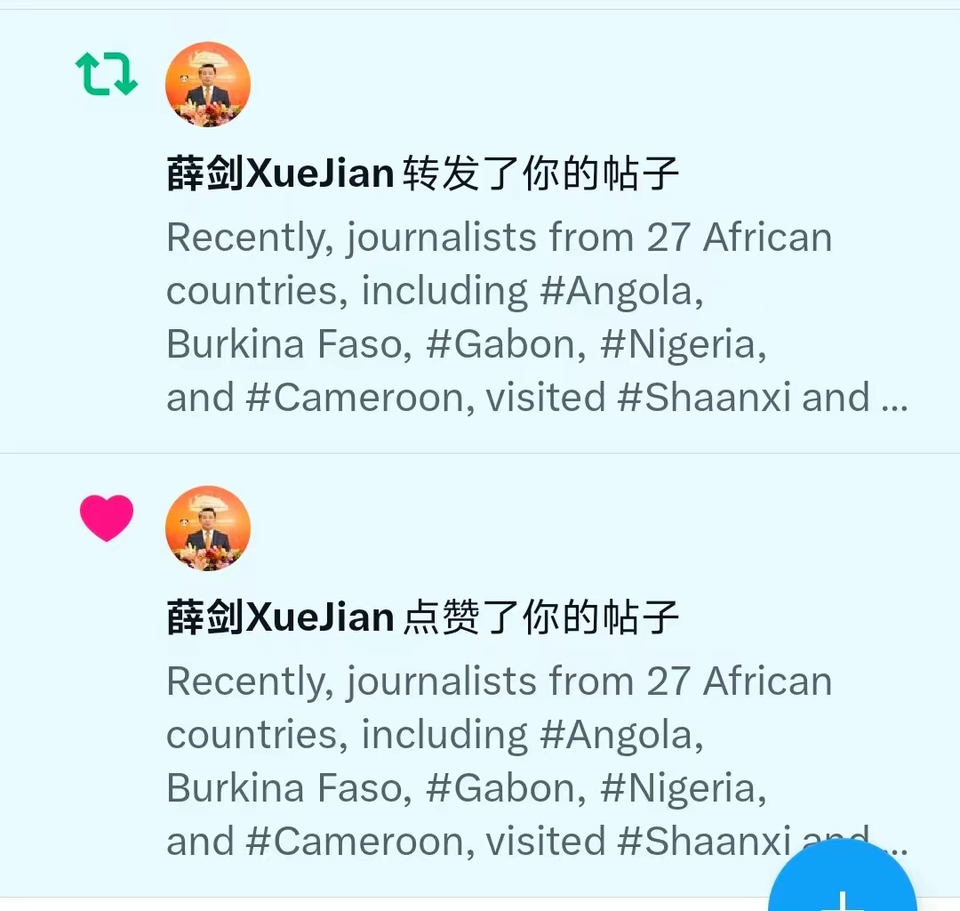Open the like notification from 薛剑XueJian
The height and width of the screenshot is (911, 960).
[500, 735]
